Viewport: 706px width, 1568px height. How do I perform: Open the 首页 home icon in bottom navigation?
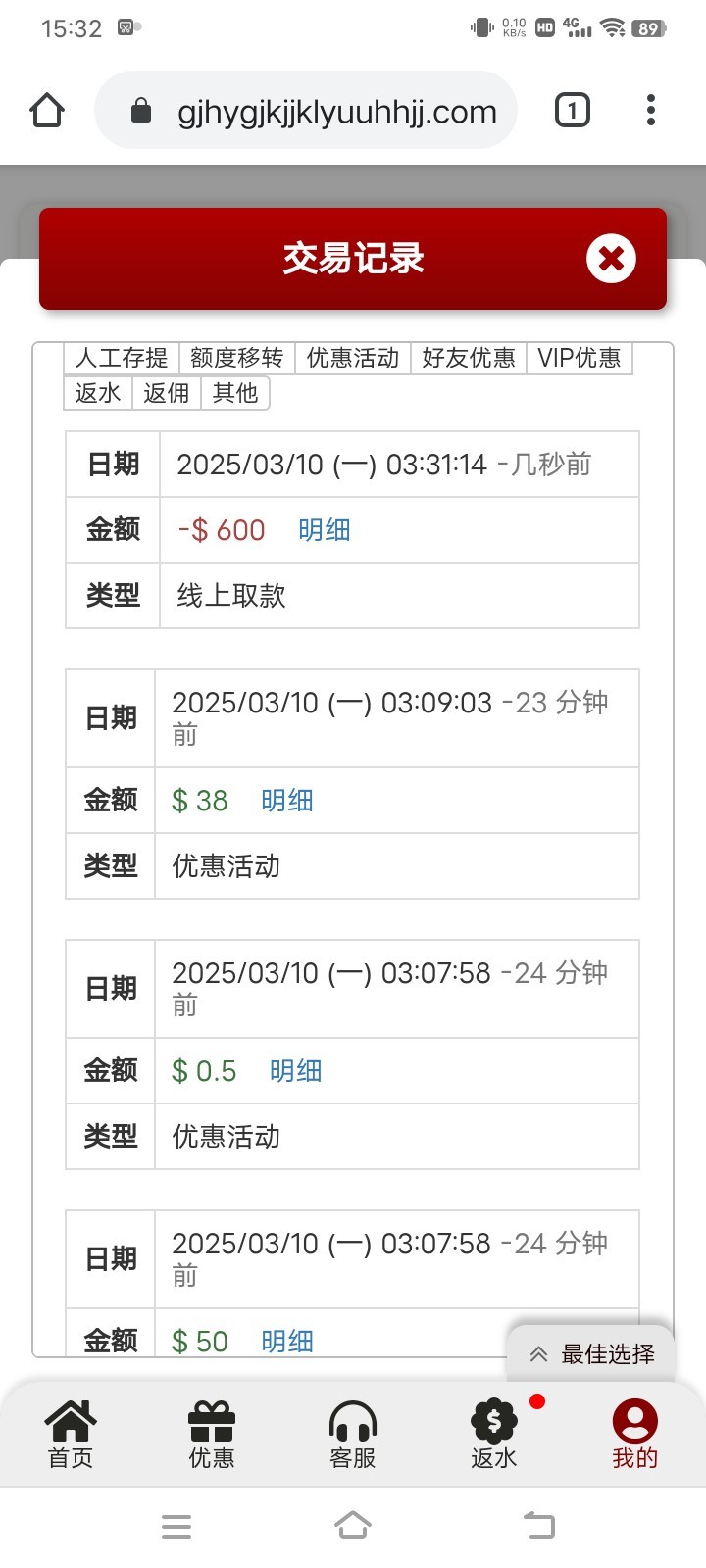68,1434
